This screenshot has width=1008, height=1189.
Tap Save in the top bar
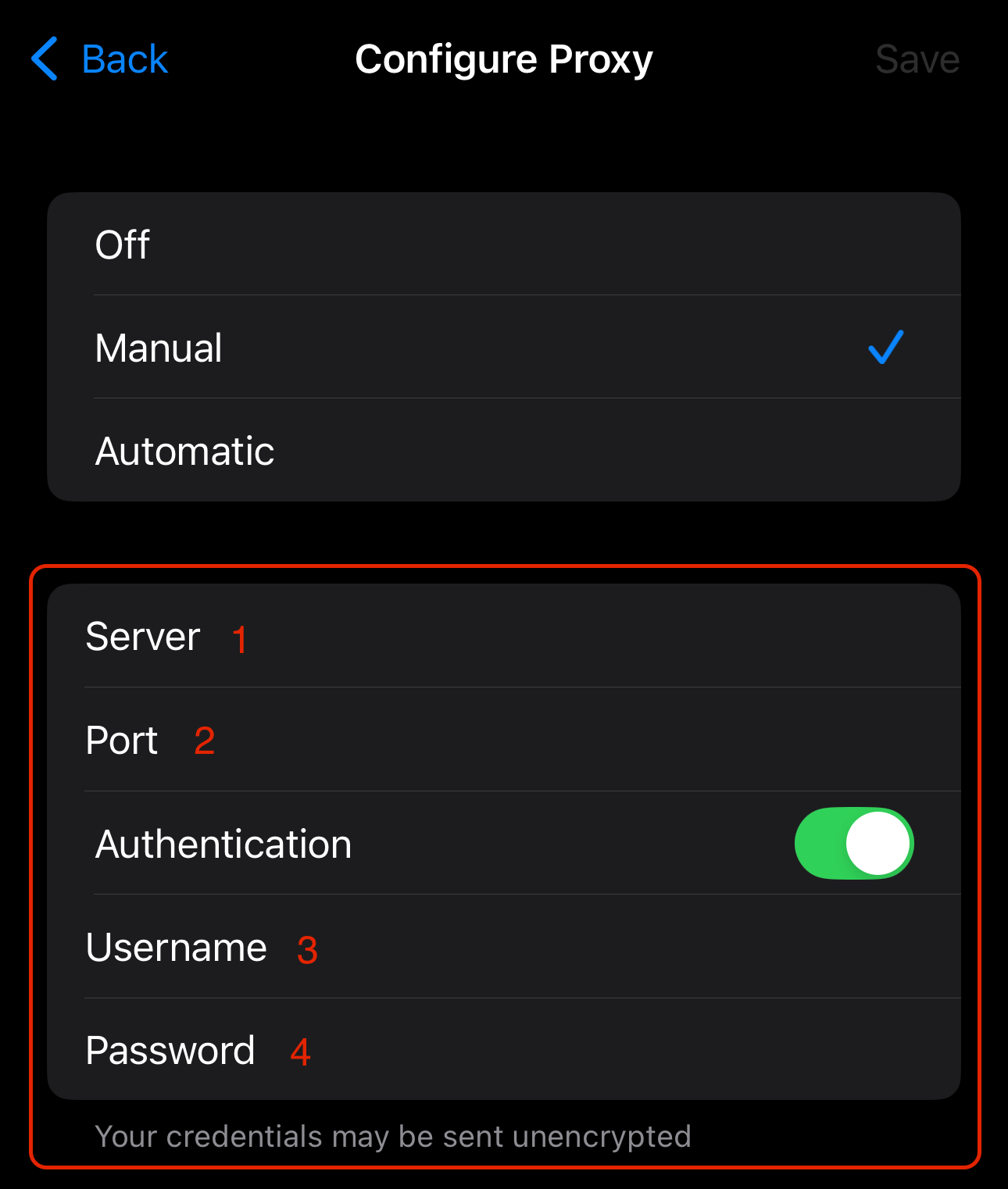coord(917,59)
